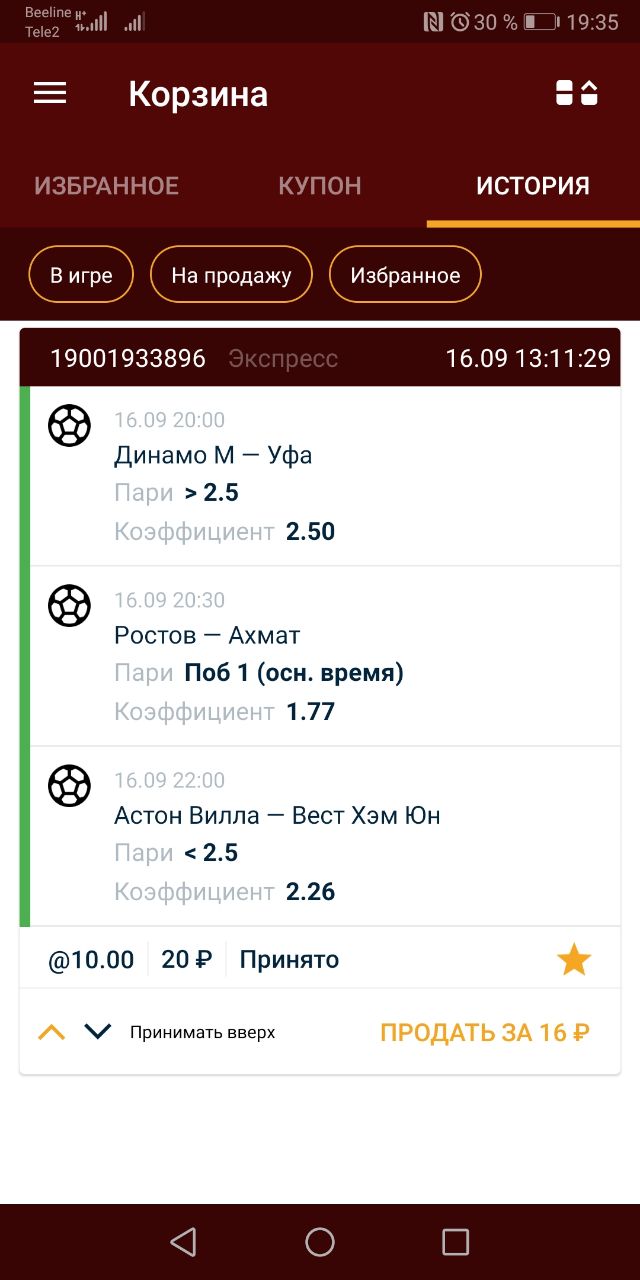Viewport: 640px width, 1280px height.
Task: Sell the bet via Продать за 16 ₽
Action: point(485,1033)
